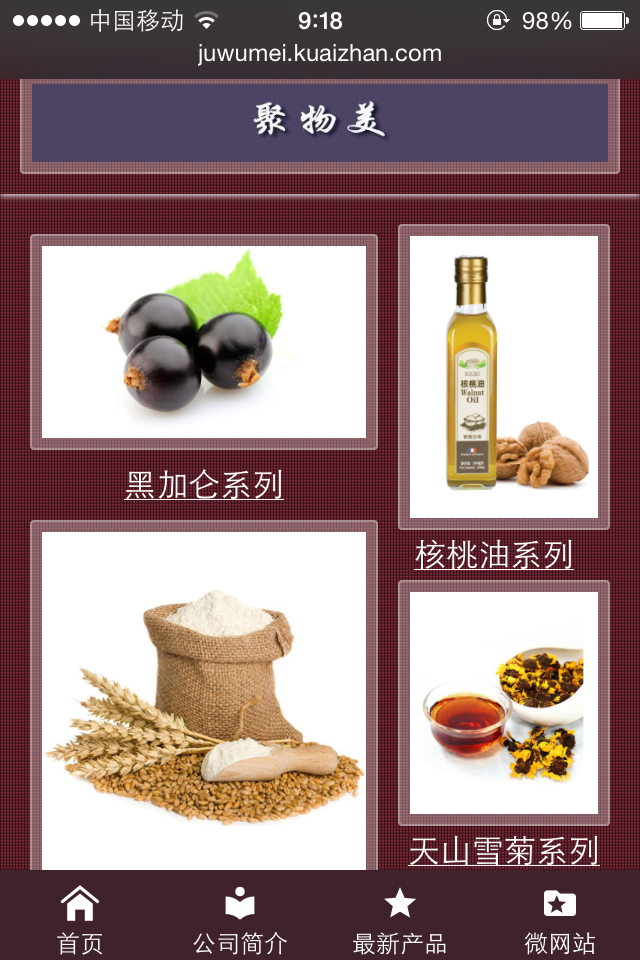Open the 黑加仑系列 product image
Screen dimensions: 640x960
[x=204, y=342]
